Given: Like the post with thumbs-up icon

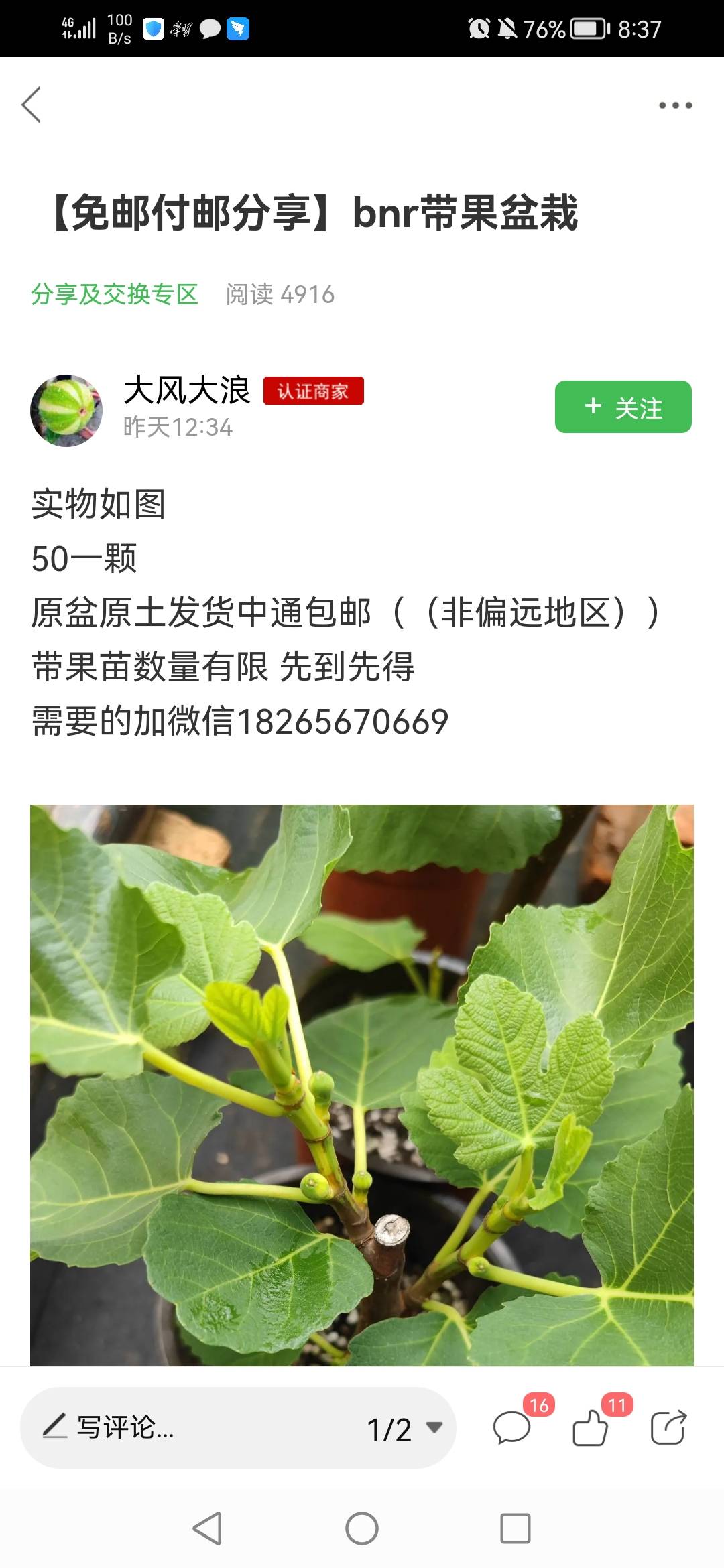Looking at the screenshot, I should pyautogui.click(x=591, y=1427).
